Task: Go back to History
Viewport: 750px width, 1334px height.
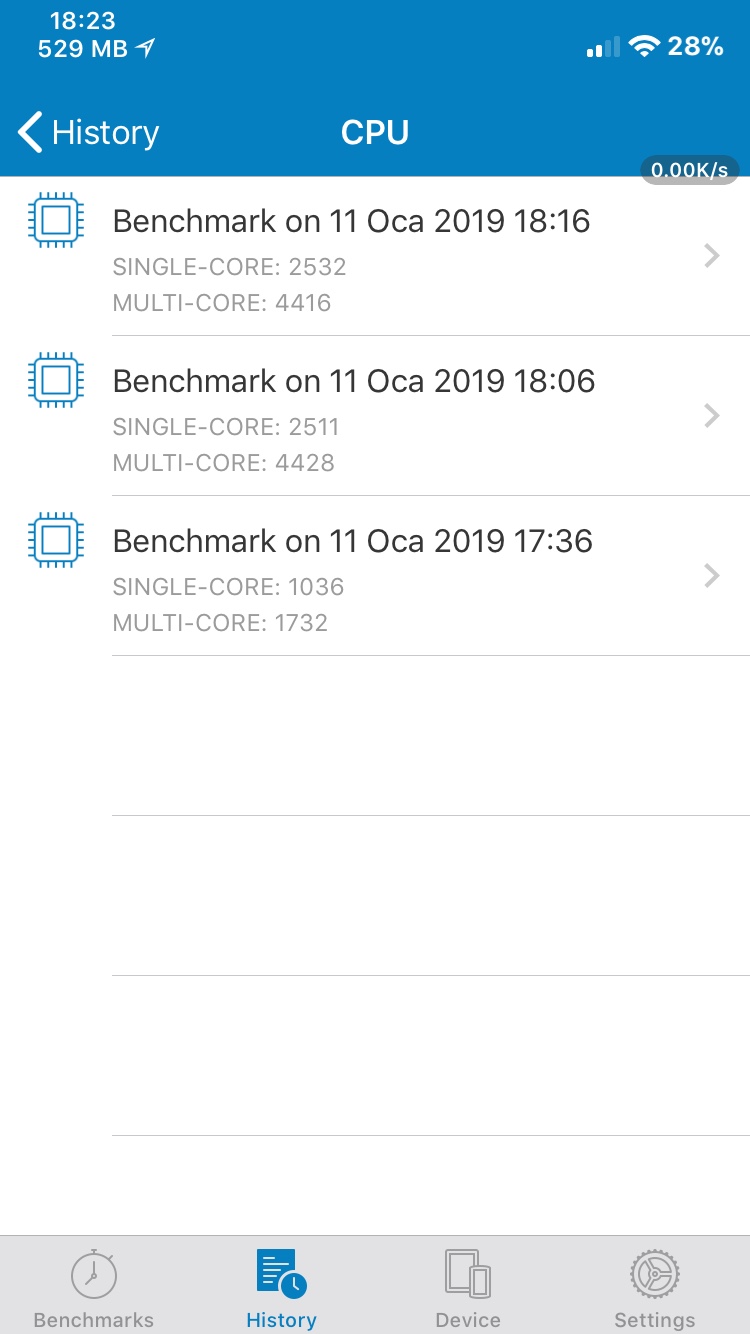Action: [x=88, y=133]
